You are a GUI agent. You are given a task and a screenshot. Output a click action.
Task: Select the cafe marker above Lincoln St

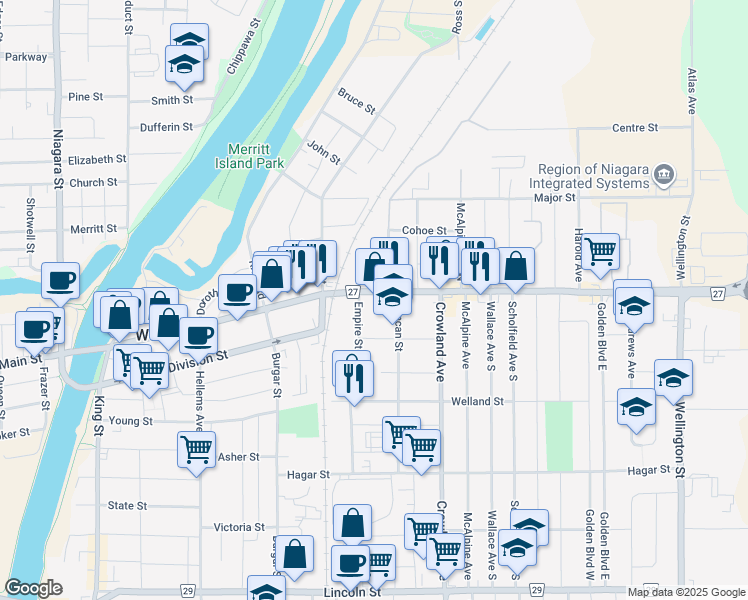[x=350, y=563]
